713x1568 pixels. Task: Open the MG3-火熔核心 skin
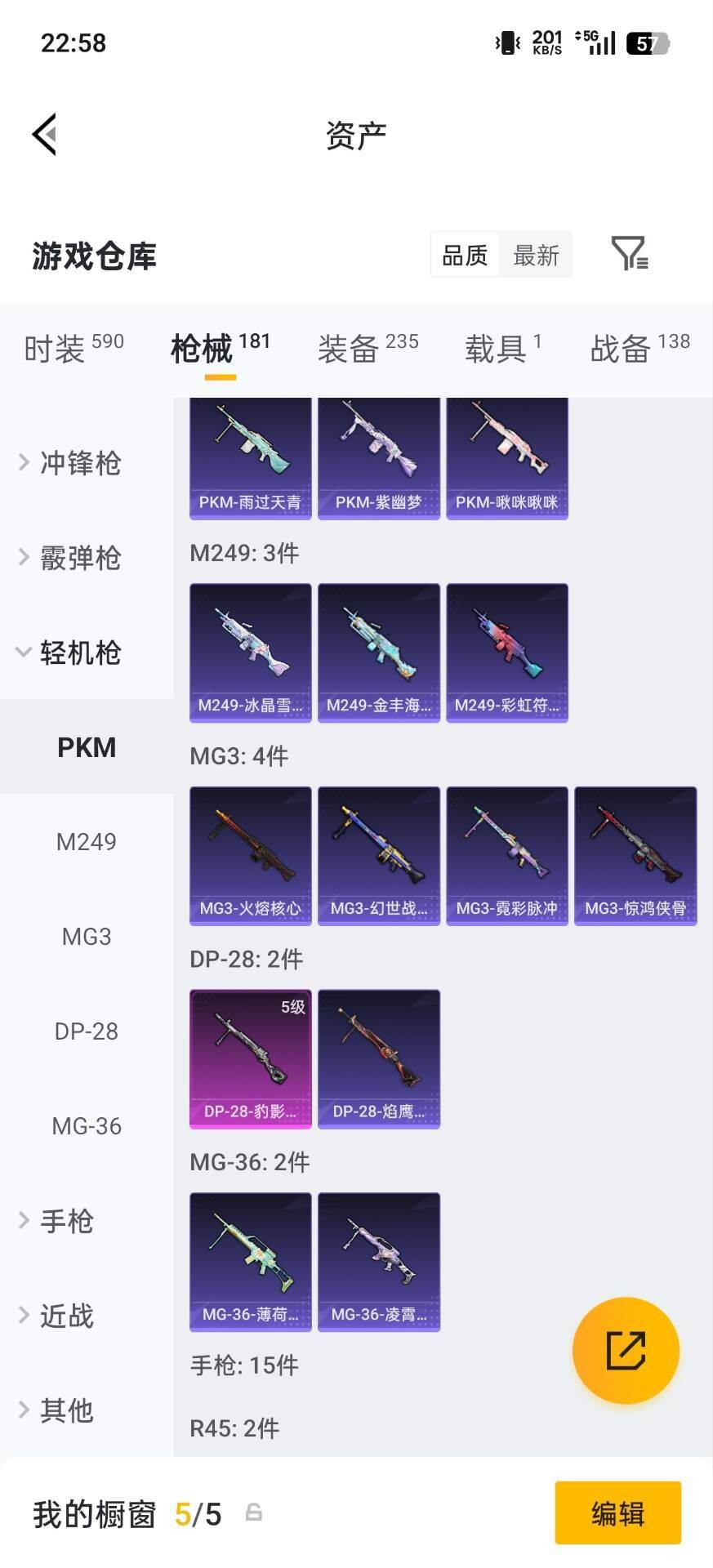pyautogui.click(x=251, y=855)
